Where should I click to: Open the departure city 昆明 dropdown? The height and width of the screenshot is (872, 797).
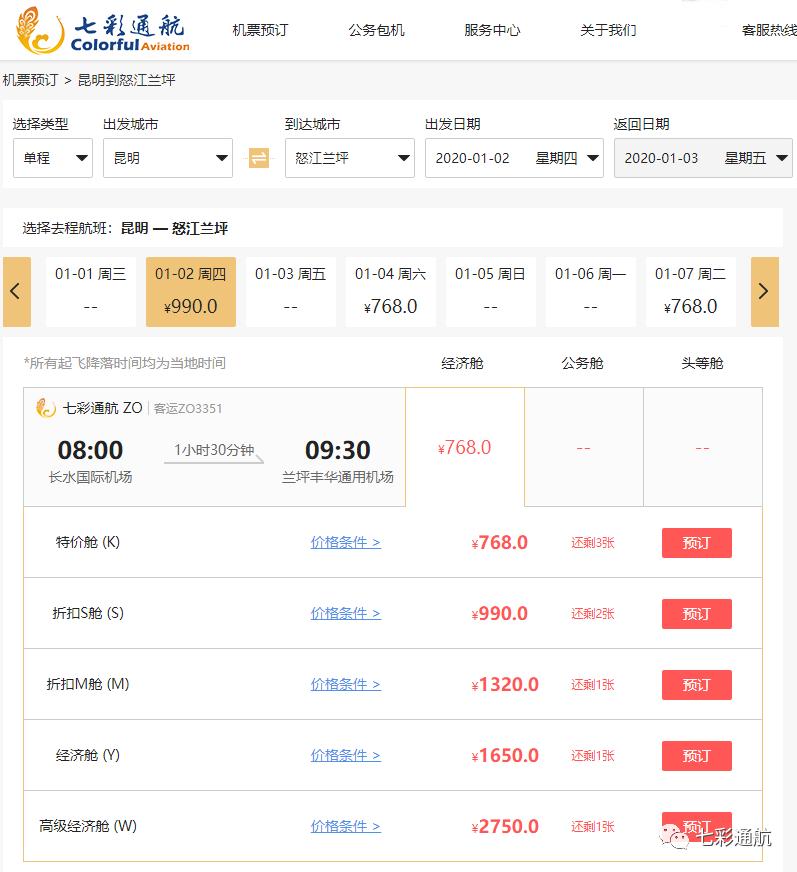pyautogui.click(x=167, y=158)
